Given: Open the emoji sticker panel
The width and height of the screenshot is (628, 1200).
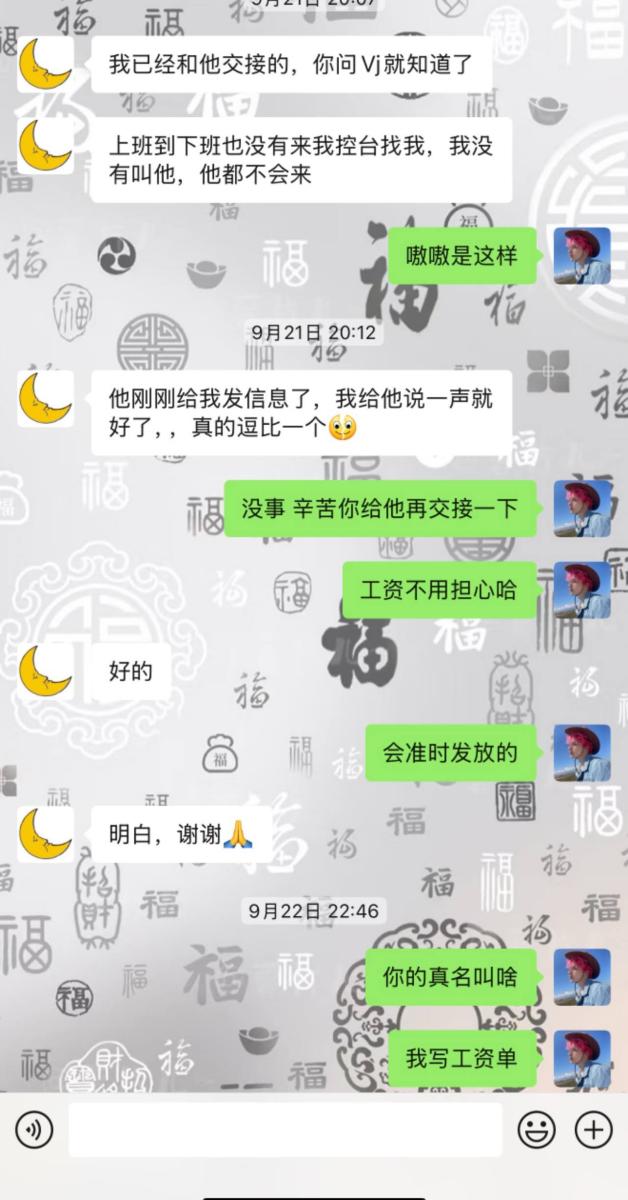Looking at the screenshot, I should (x=536, y=1130).
